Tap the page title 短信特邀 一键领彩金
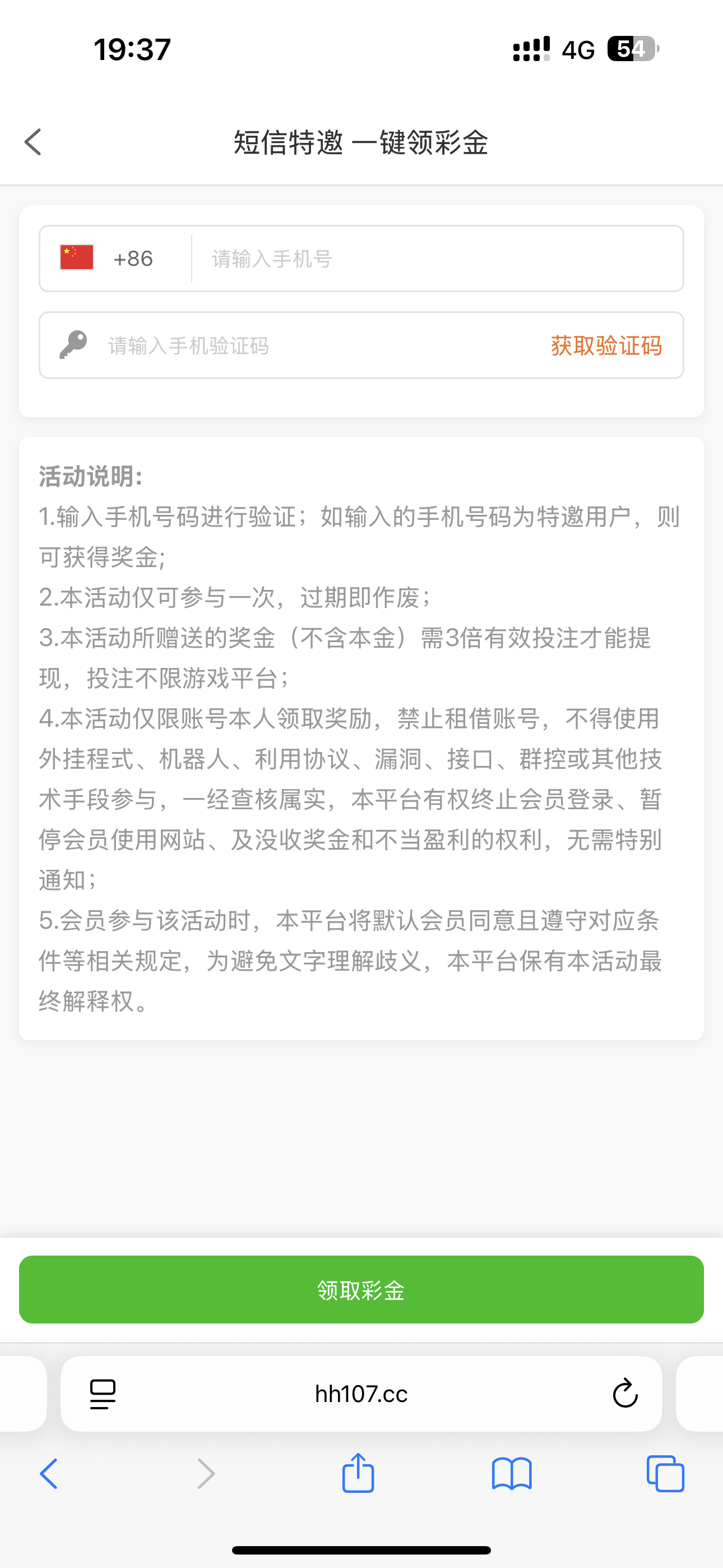This screenshot has height=1568, width=723. pos(361,143)
